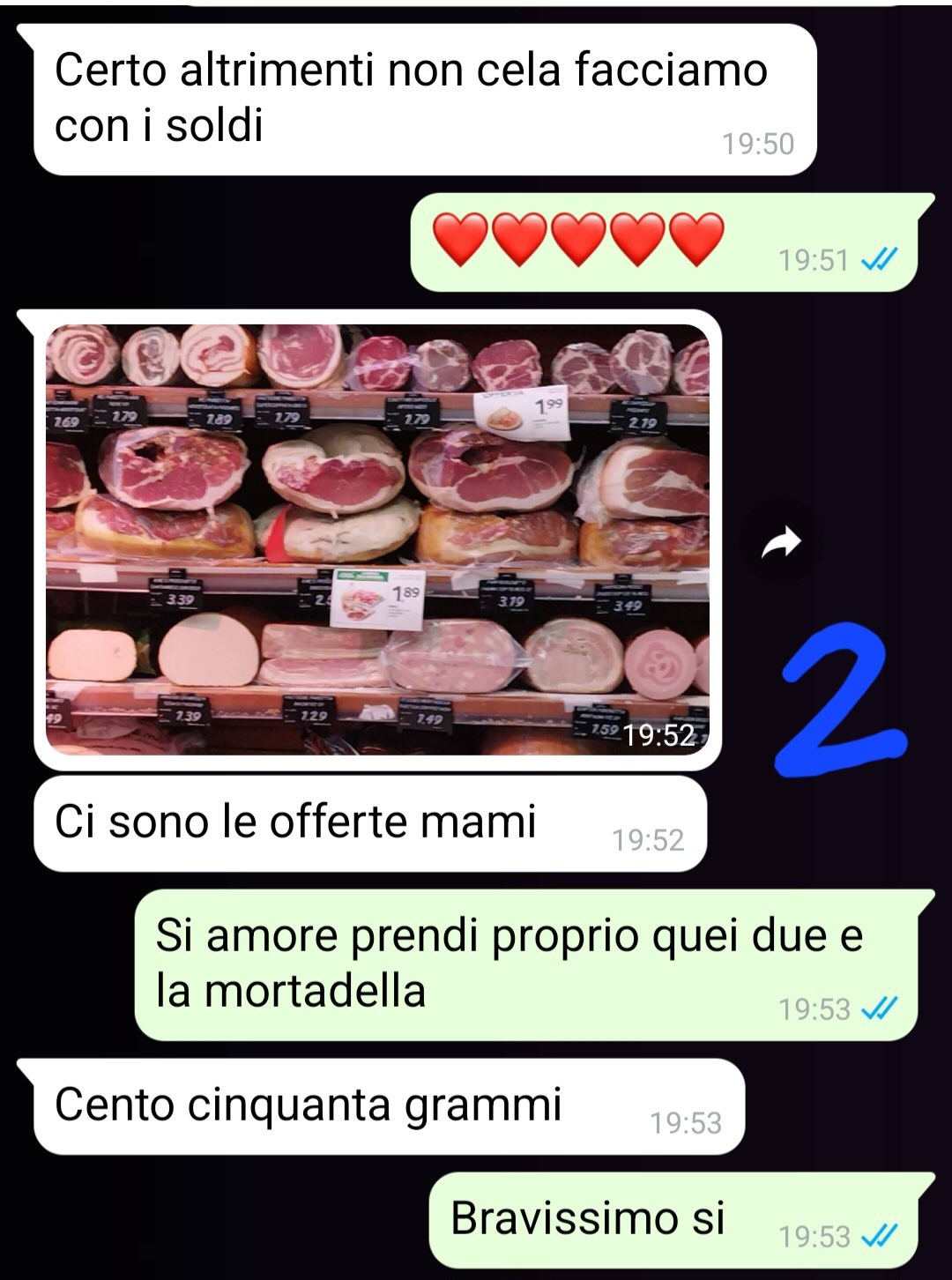Open the deli counter photo message
The image size is (952, 1280).
(x=377, y=540)
